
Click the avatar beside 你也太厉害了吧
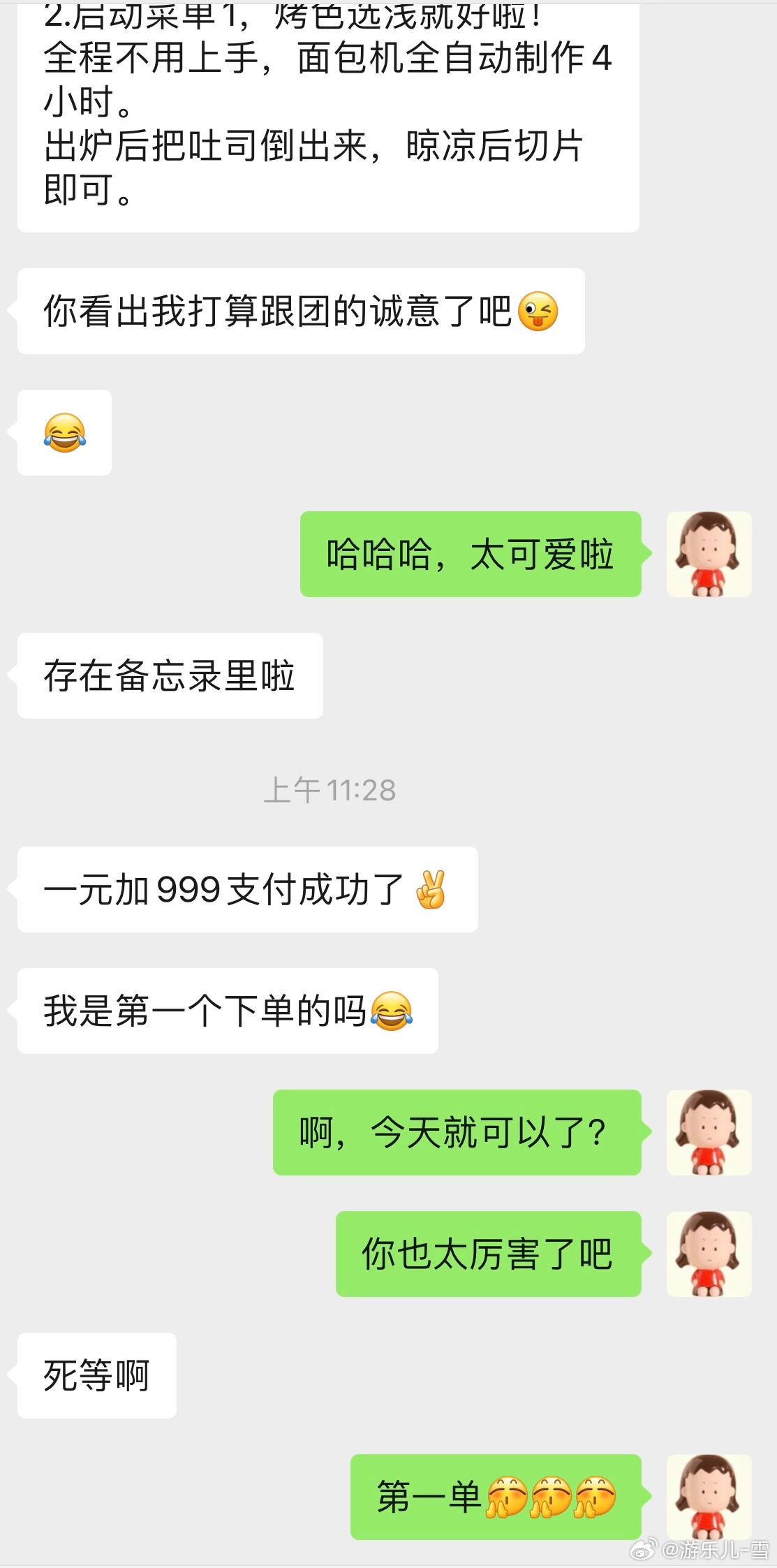pos(709,1255)
